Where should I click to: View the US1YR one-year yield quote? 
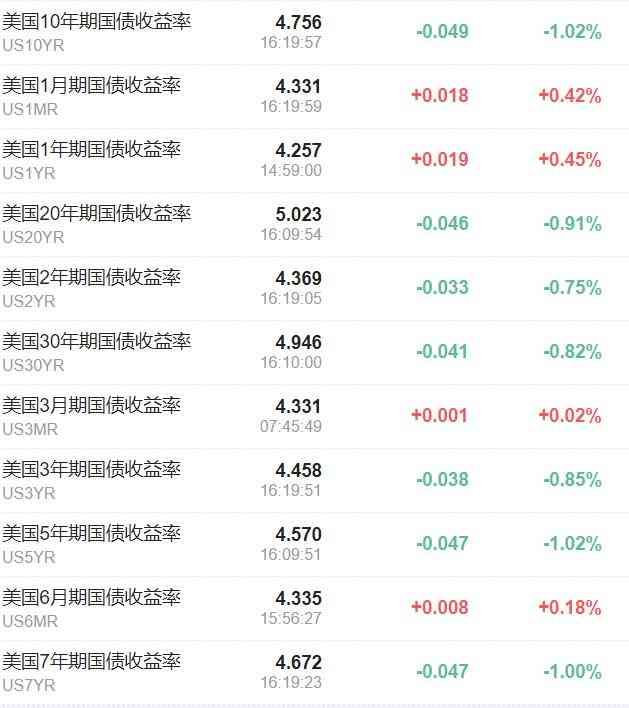(92, 149)
